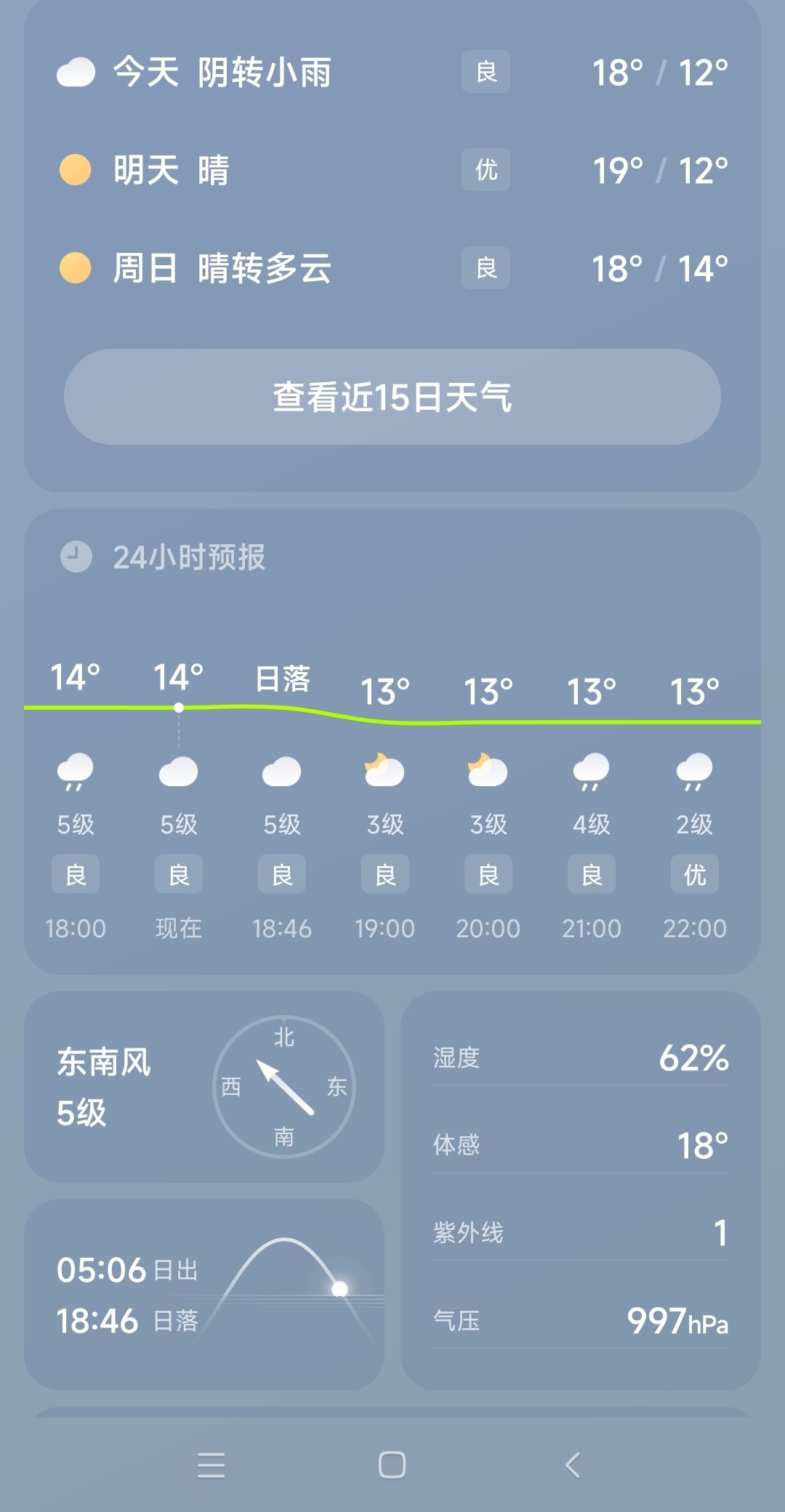Open the 东南风 5级 wind card
The width and height of the screenshot is (785, 1512).
coord(204,1086)
